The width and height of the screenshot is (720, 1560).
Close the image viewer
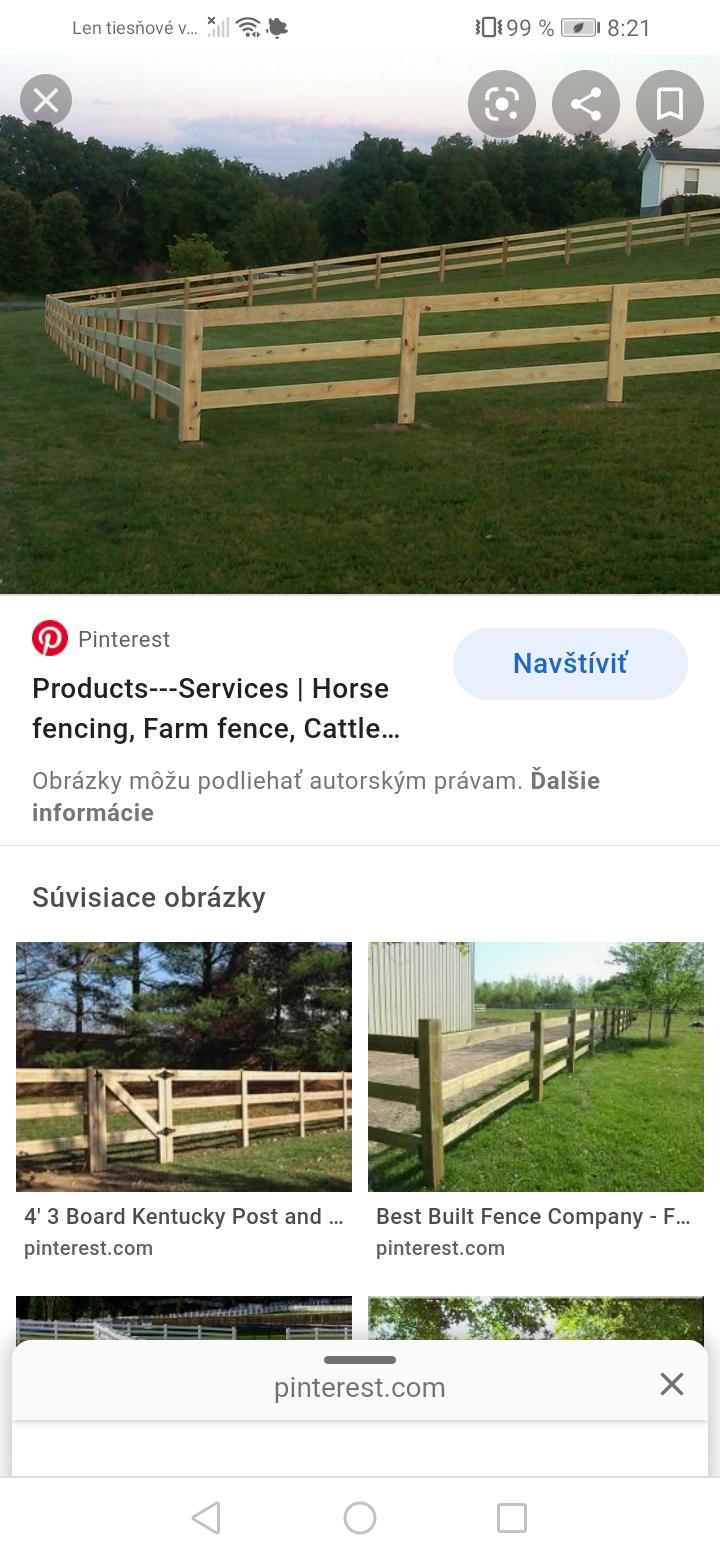coord(46,101)
